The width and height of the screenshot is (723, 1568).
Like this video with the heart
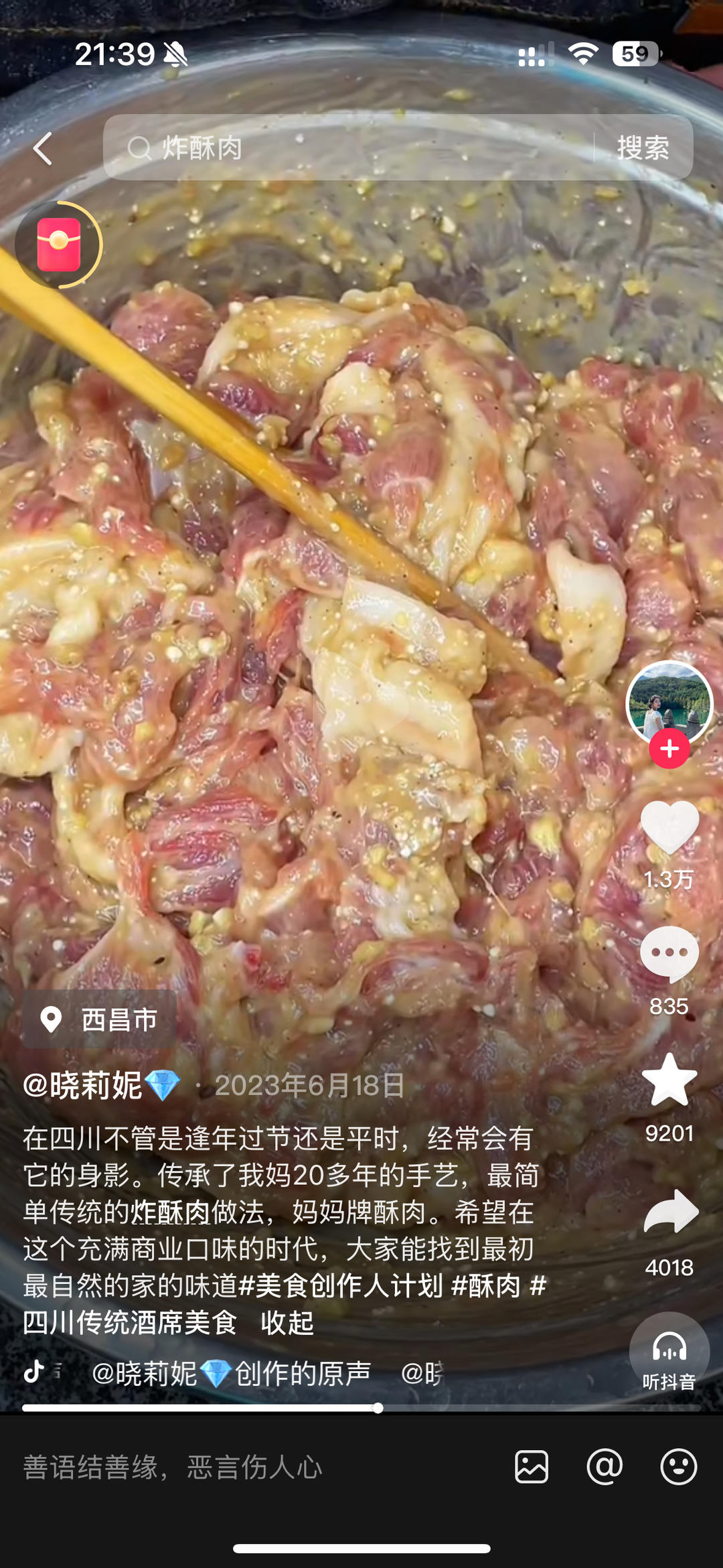pos(669,828)
